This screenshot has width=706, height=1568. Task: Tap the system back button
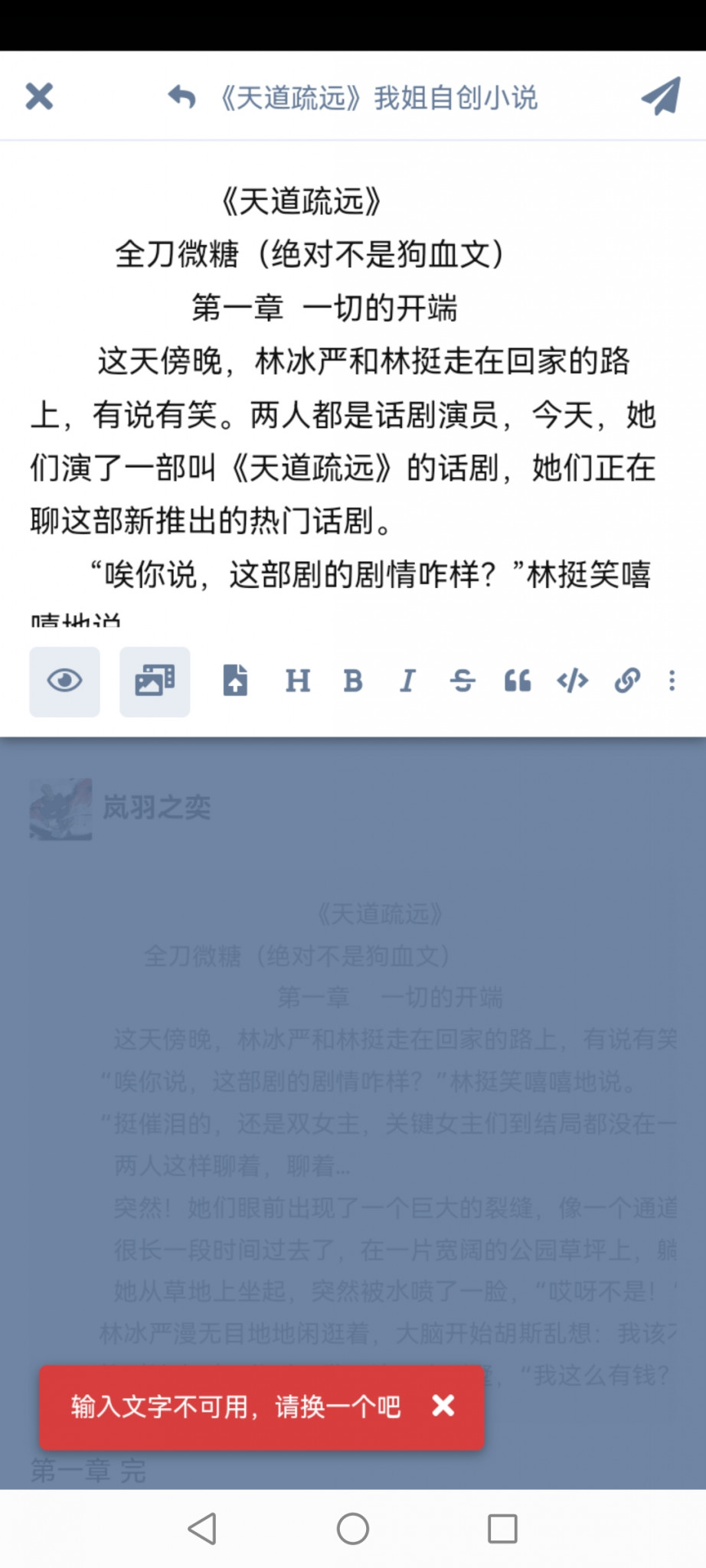click(x=202, y=1528)
